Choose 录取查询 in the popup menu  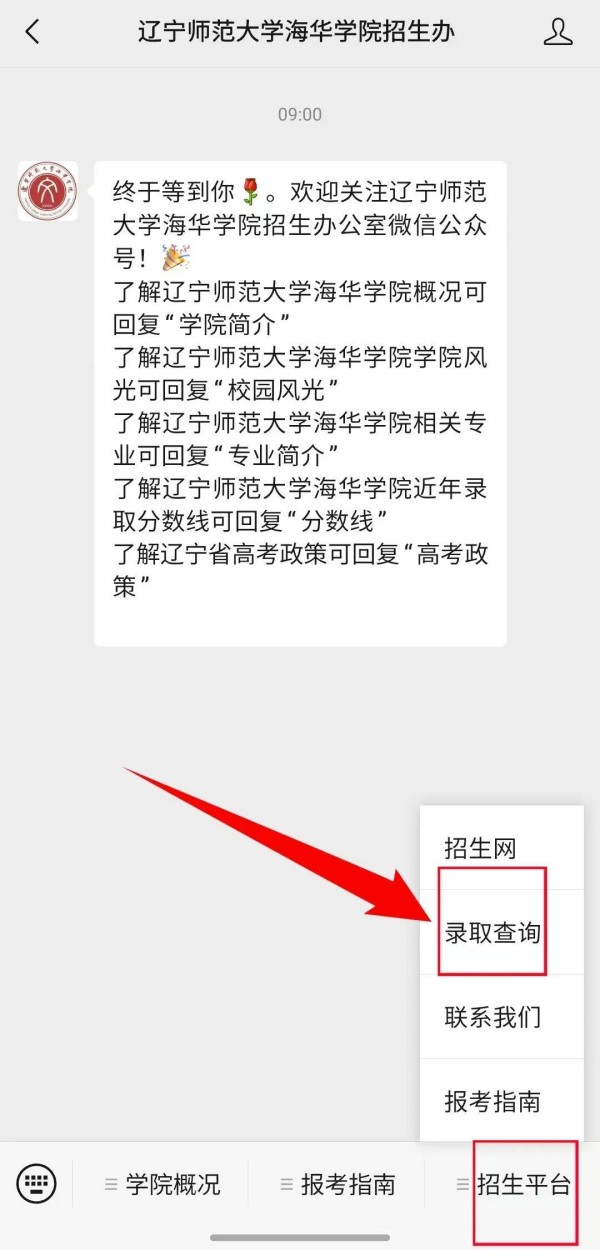493,933
